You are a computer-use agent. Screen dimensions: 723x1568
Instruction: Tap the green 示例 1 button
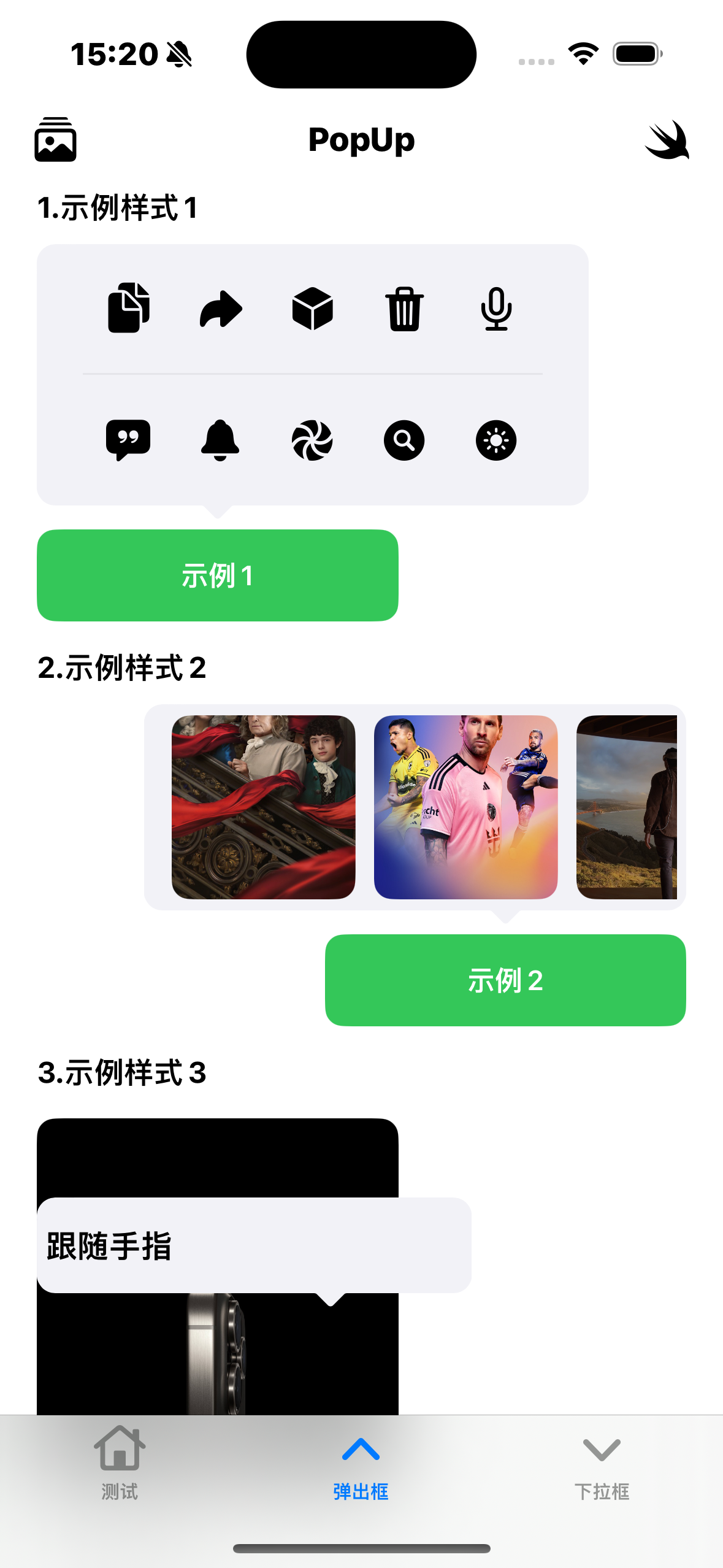click(x=218, y=575)
